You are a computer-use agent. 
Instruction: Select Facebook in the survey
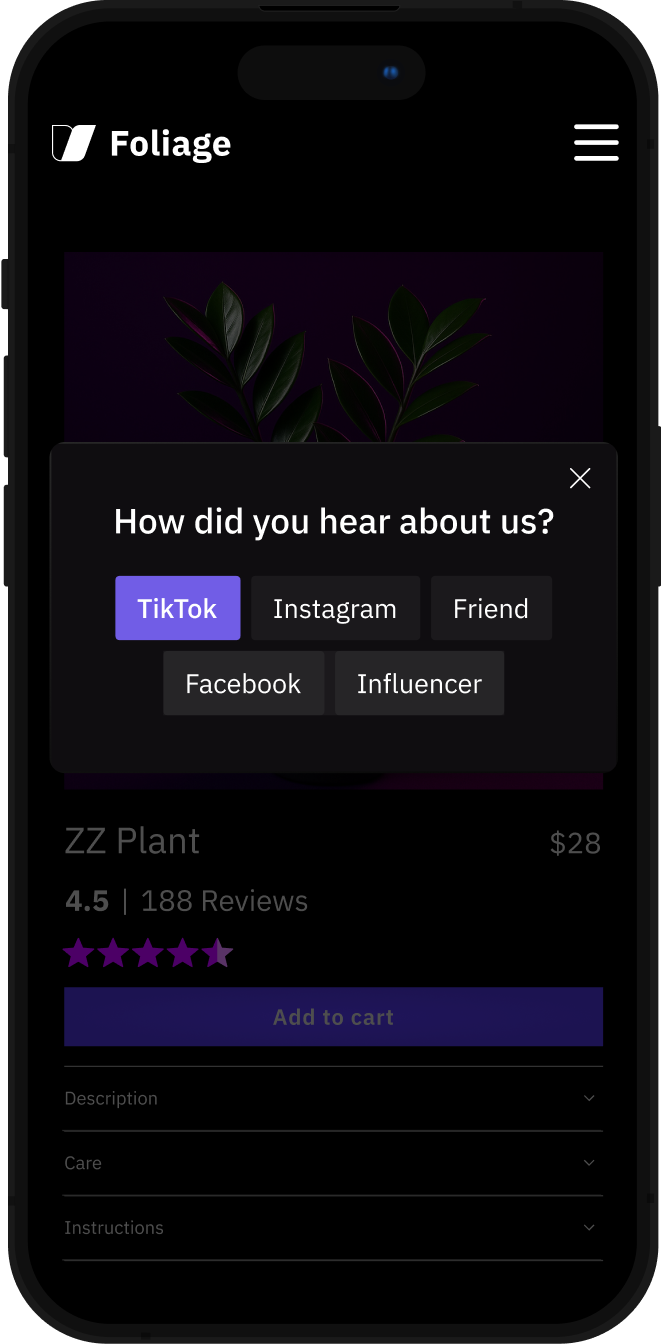tap(243, 683)
